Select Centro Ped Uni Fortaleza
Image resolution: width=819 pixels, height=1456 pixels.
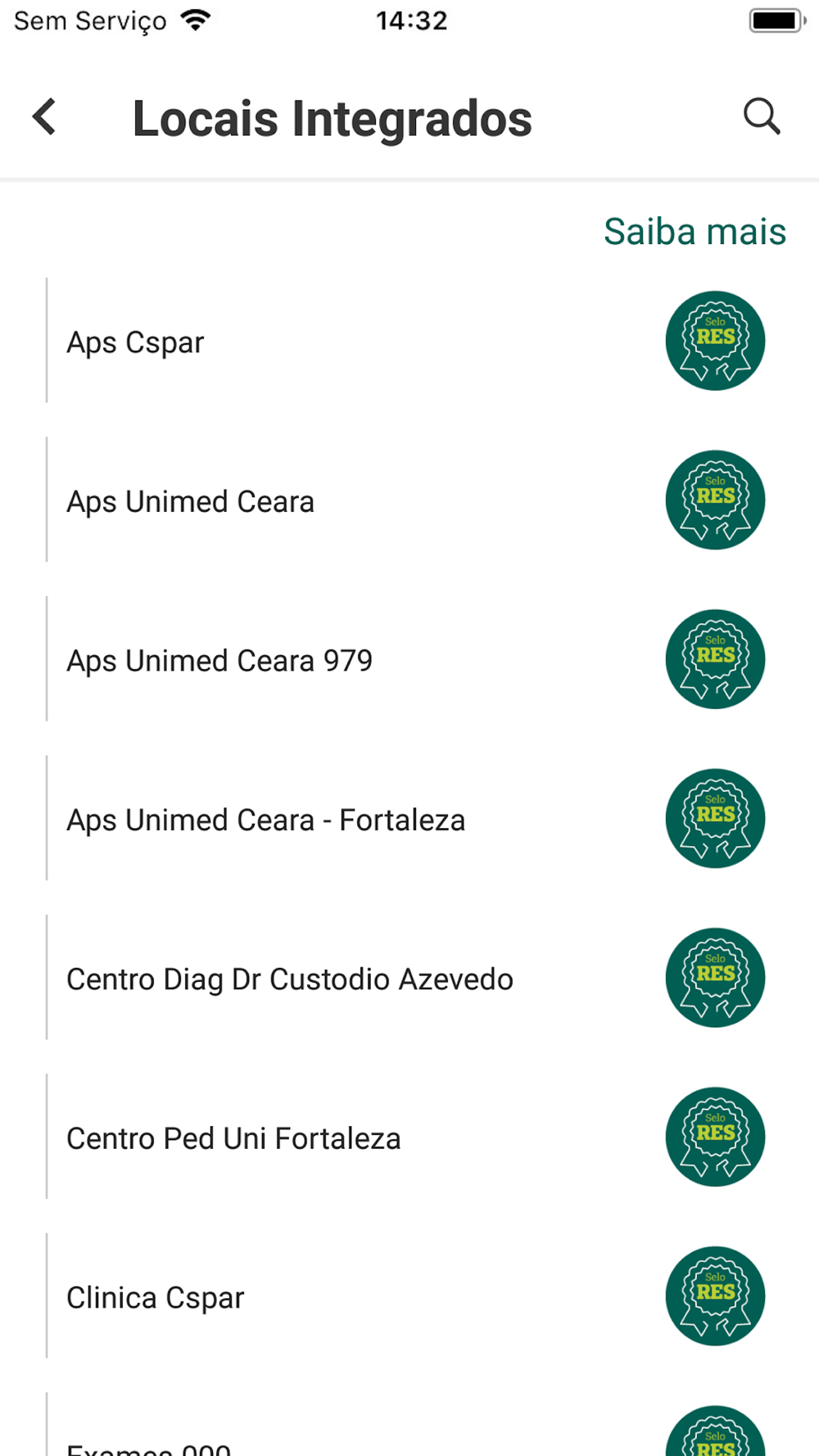pos(409,1137)
